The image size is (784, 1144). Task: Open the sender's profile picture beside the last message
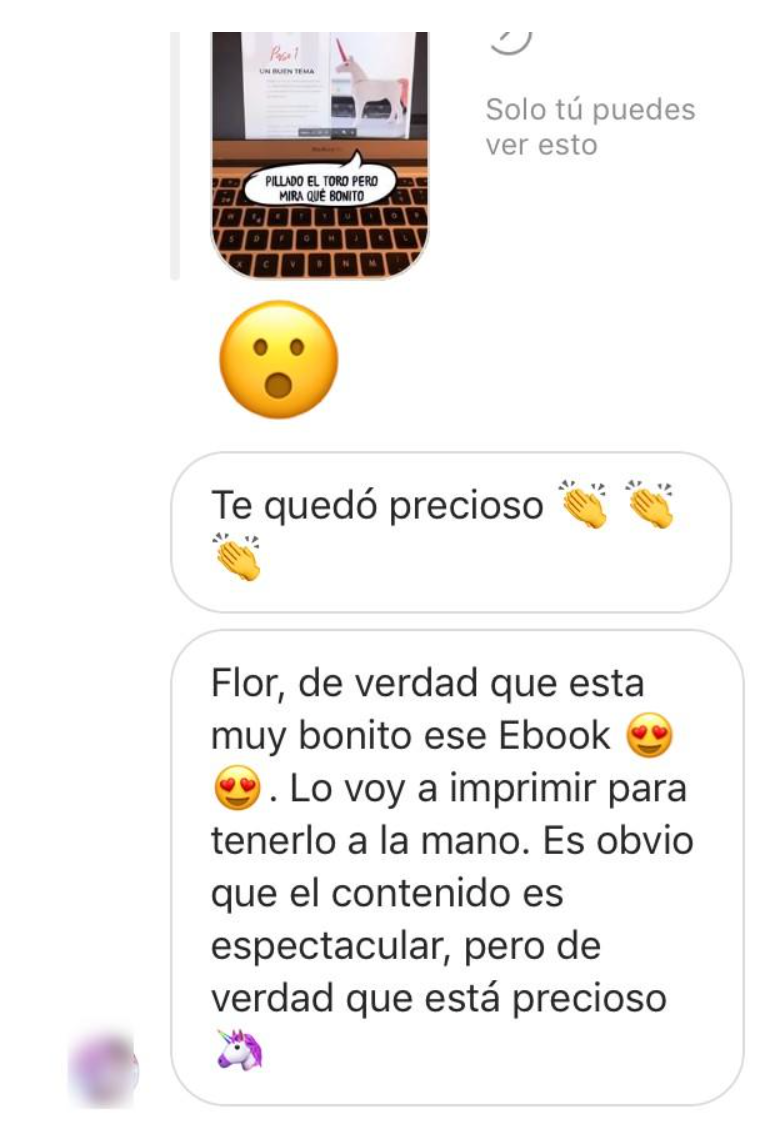click(x=102, y=1070)
